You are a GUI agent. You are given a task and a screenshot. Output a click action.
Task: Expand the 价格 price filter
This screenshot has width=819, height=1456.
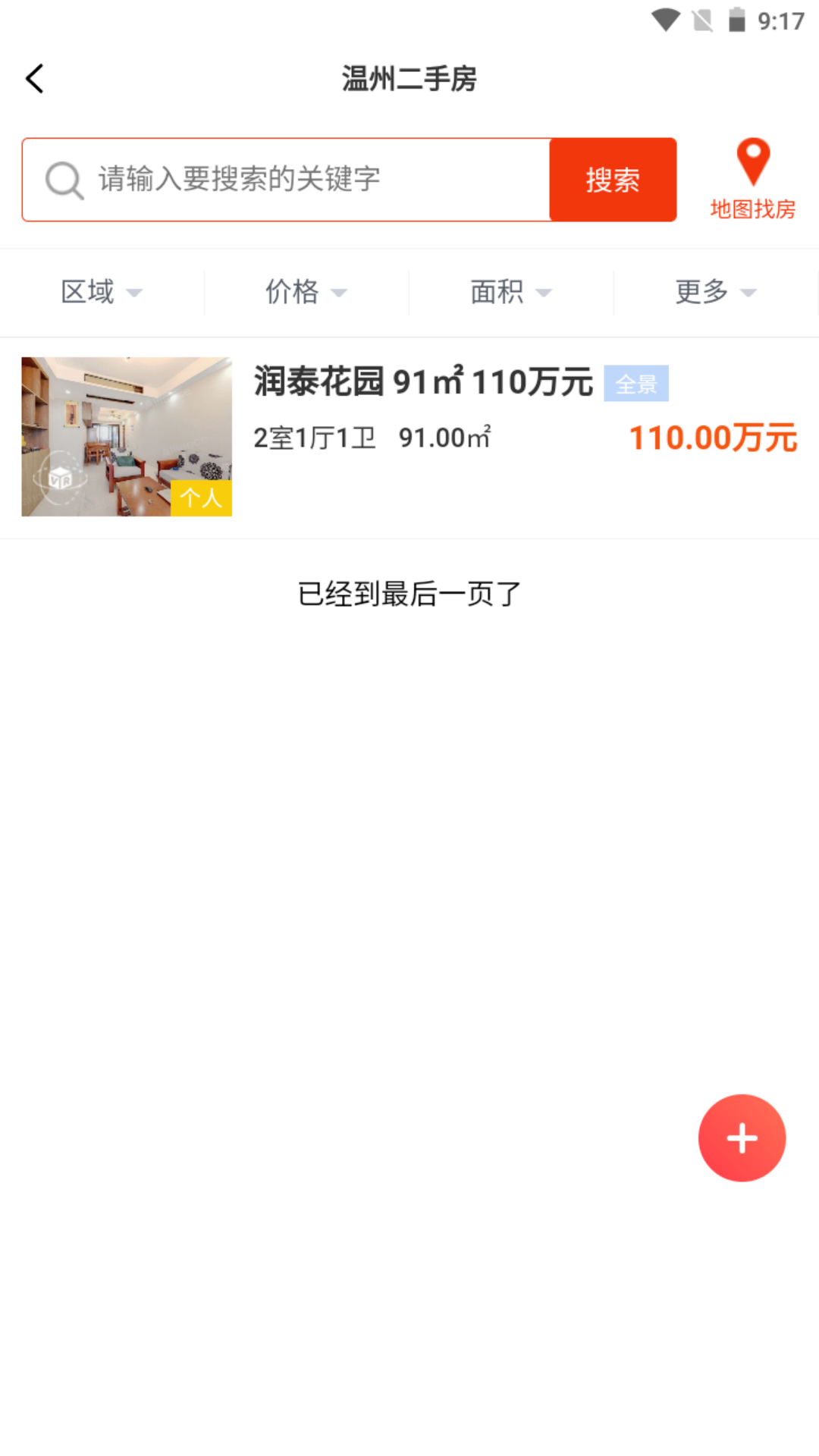point(305,292)
